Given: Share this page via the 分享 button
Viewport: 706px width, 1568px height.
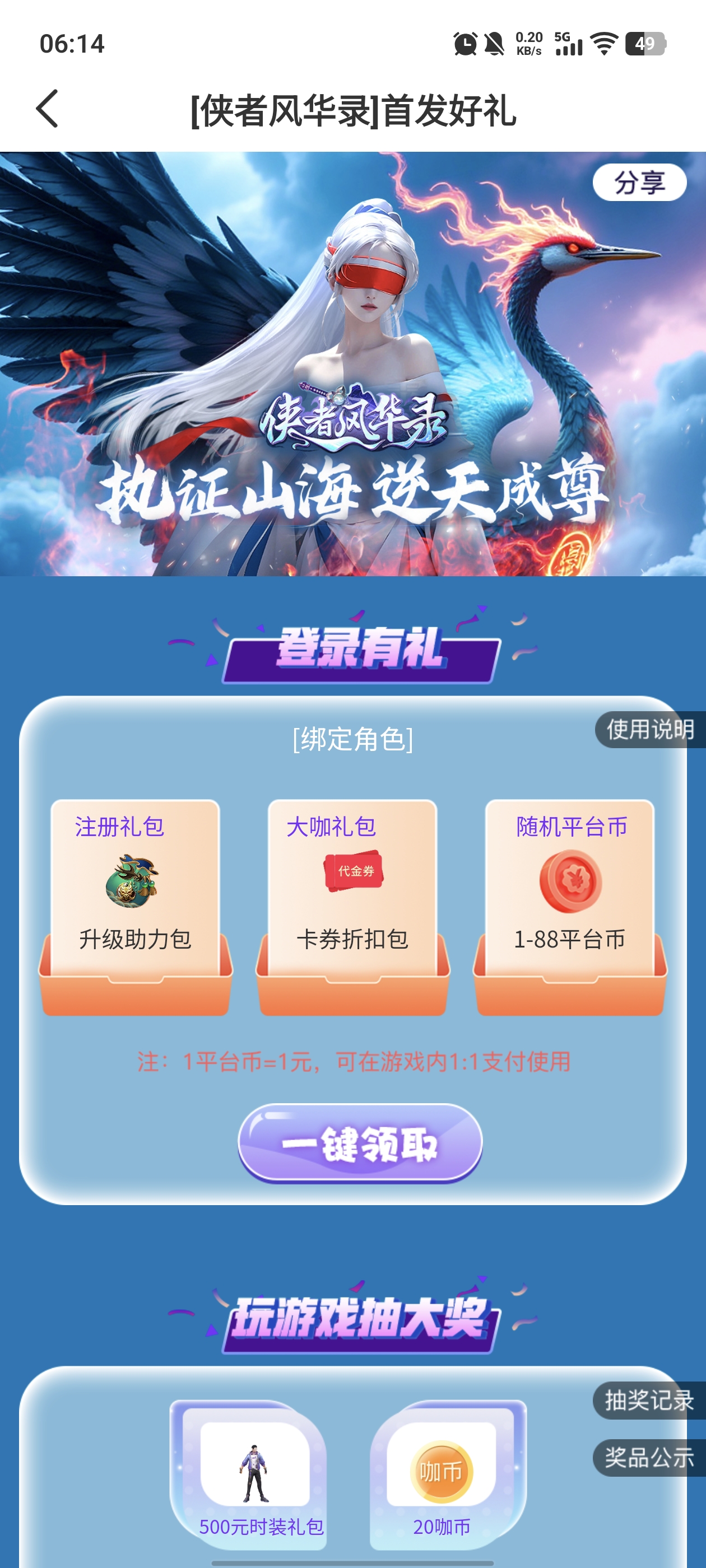Looking at the screenshot, I should (x=639, y=183).
